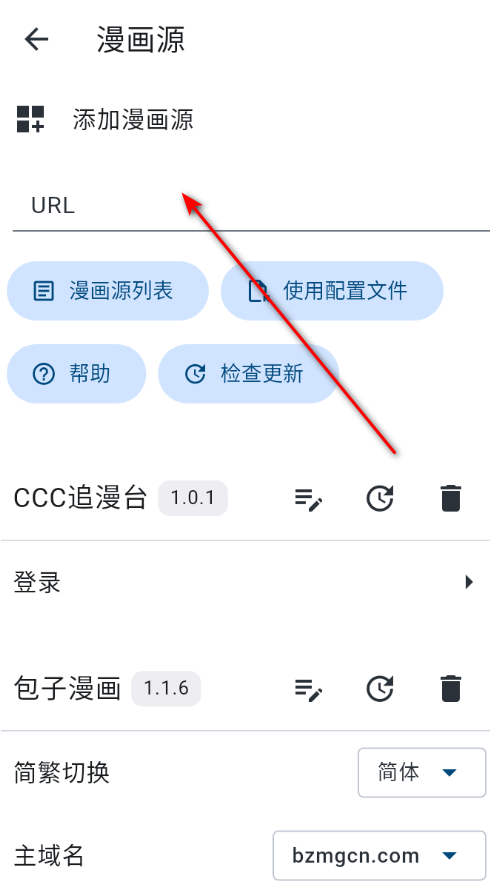Edit the CCC追漫台 source

coord(308,499)
